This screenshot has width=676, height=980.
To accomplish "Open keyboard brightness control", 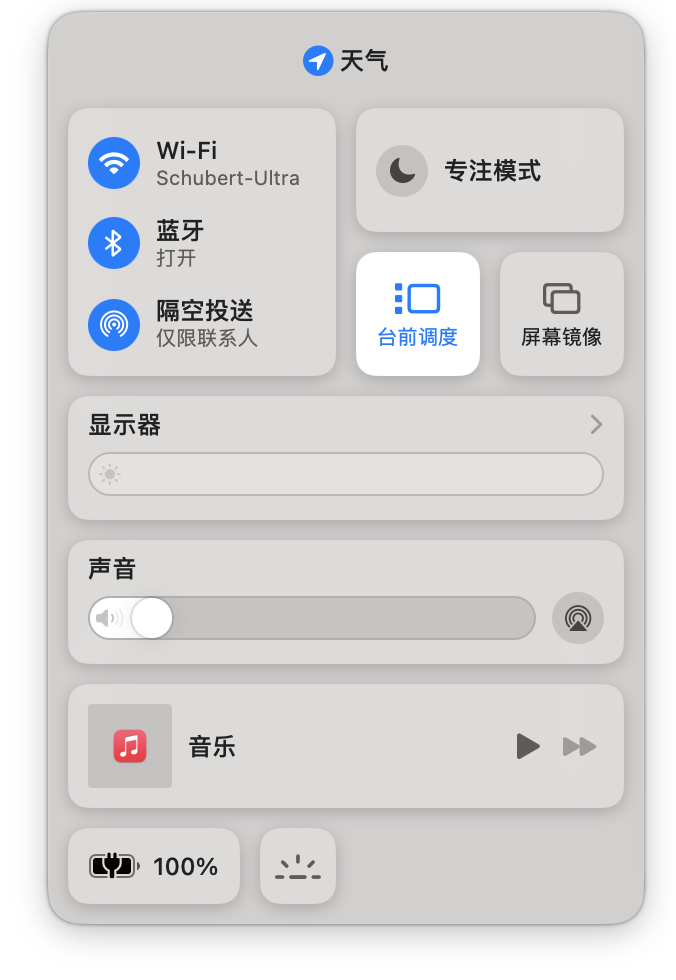I will tap(298, 866).
